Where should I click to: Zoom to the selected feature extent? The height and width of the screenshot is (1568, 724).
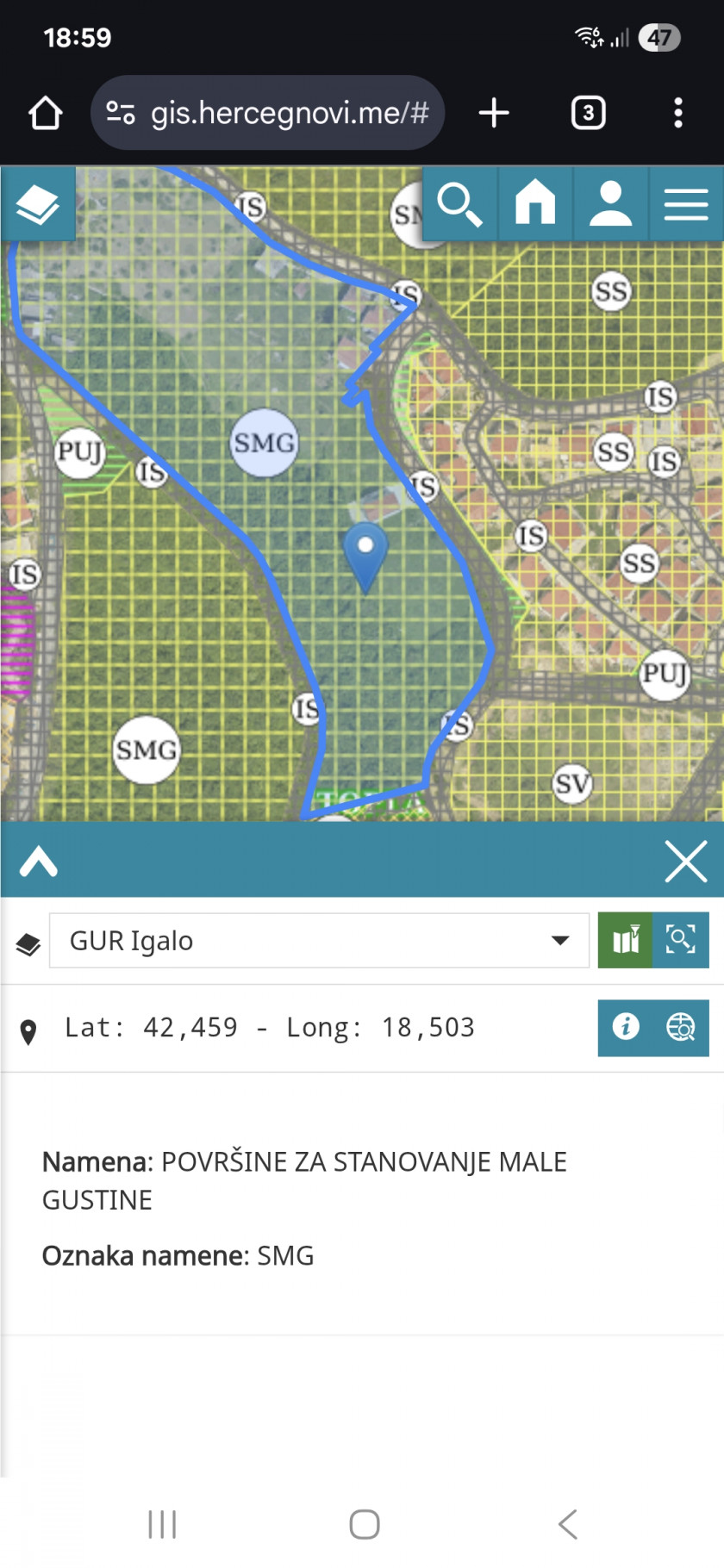pyautogui.click(x=681, y=940)
